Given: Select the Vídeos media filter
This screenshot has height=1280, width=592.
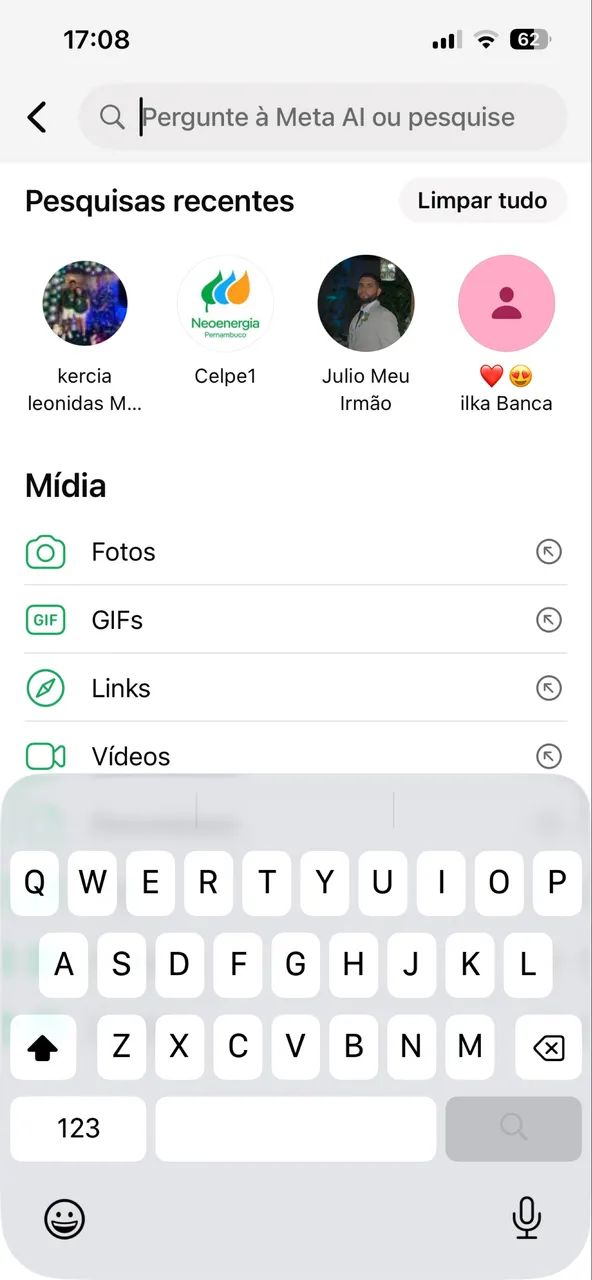Looking at the screenshot, I should [x=296, y=756].
